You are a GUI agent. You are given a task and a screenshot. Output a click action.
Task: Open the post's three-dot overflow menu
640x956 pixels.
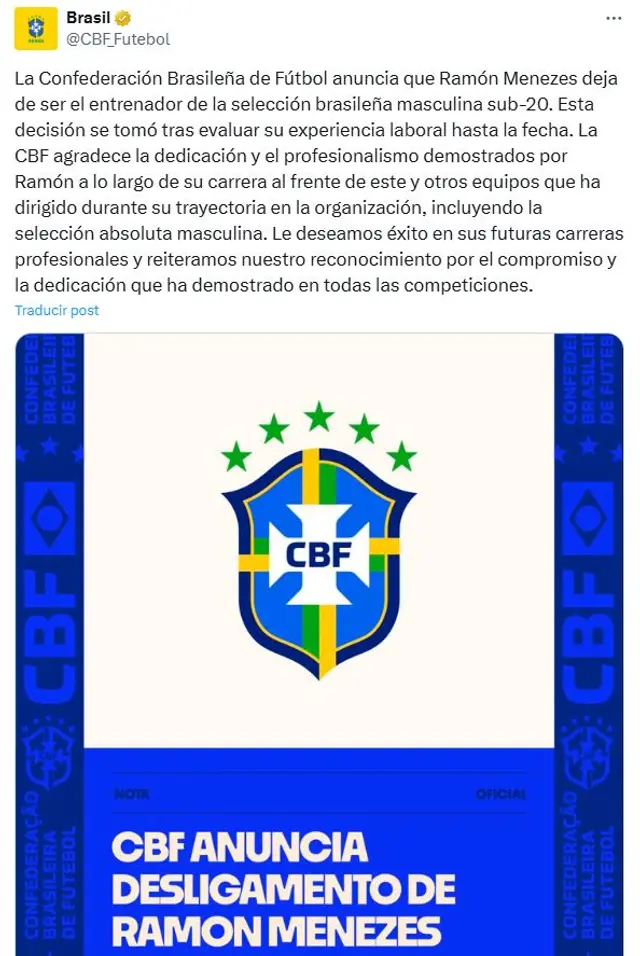tap(613, 20)
